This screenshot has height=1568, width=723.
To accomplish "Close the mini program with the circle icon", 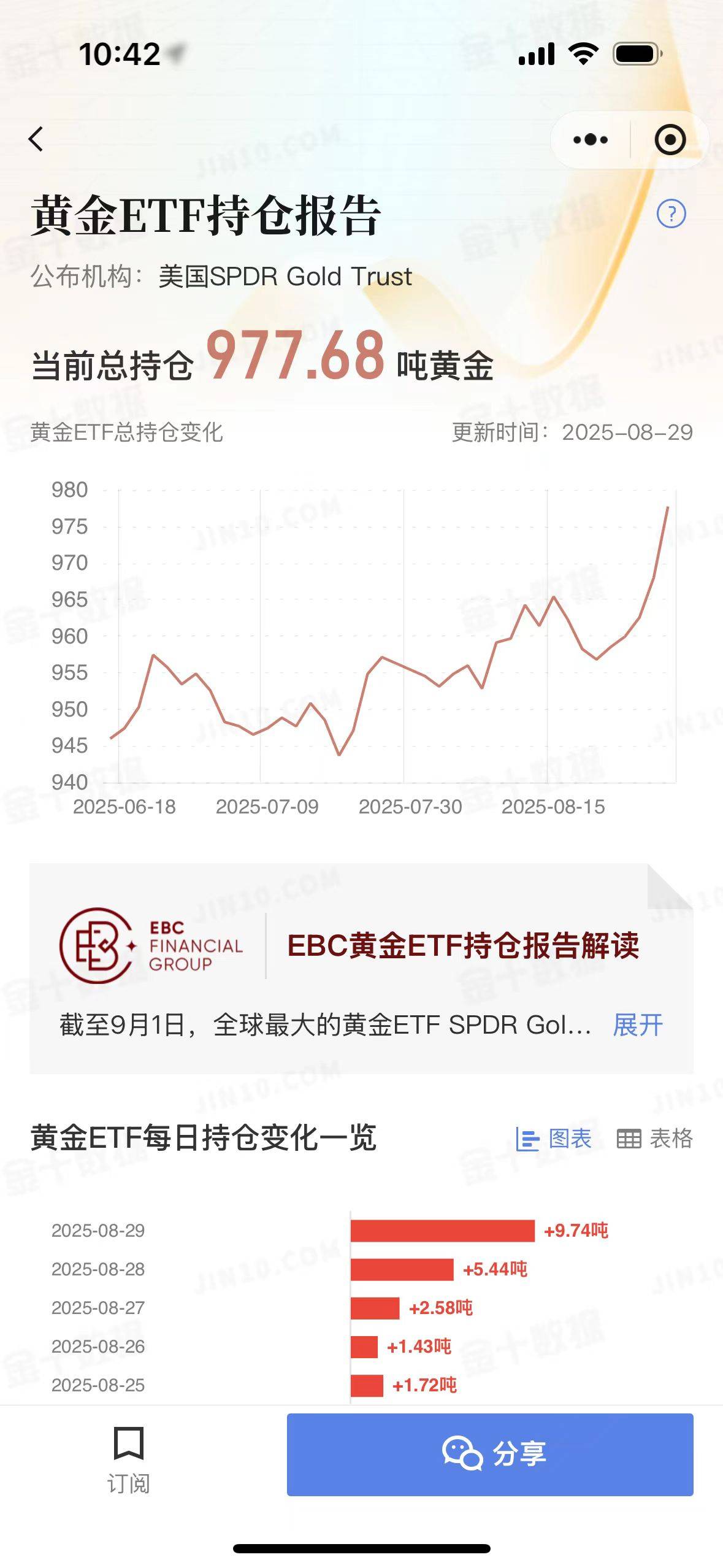I will tap(670, 140).
